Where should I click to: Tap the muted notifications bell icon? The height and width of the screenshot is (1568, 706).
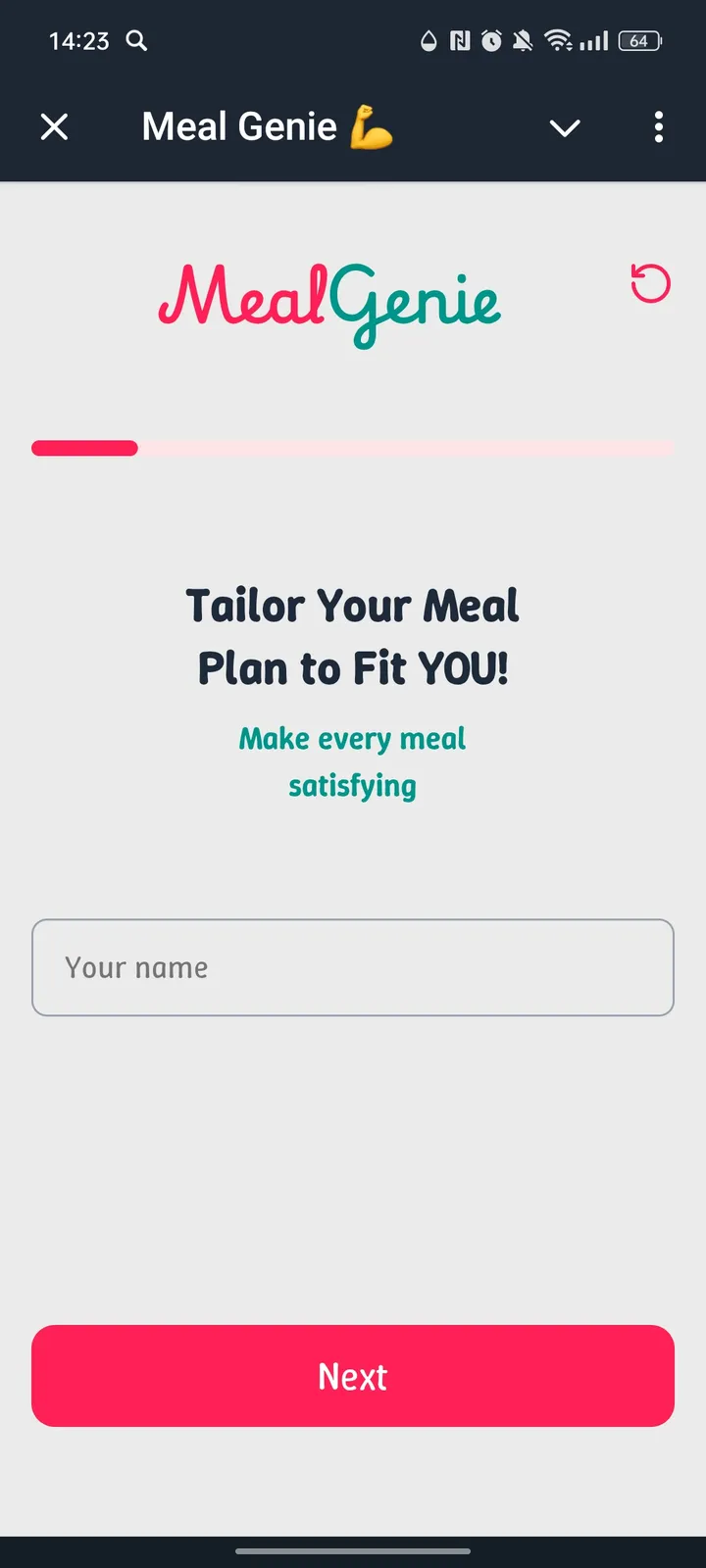[x=523, y=41]
